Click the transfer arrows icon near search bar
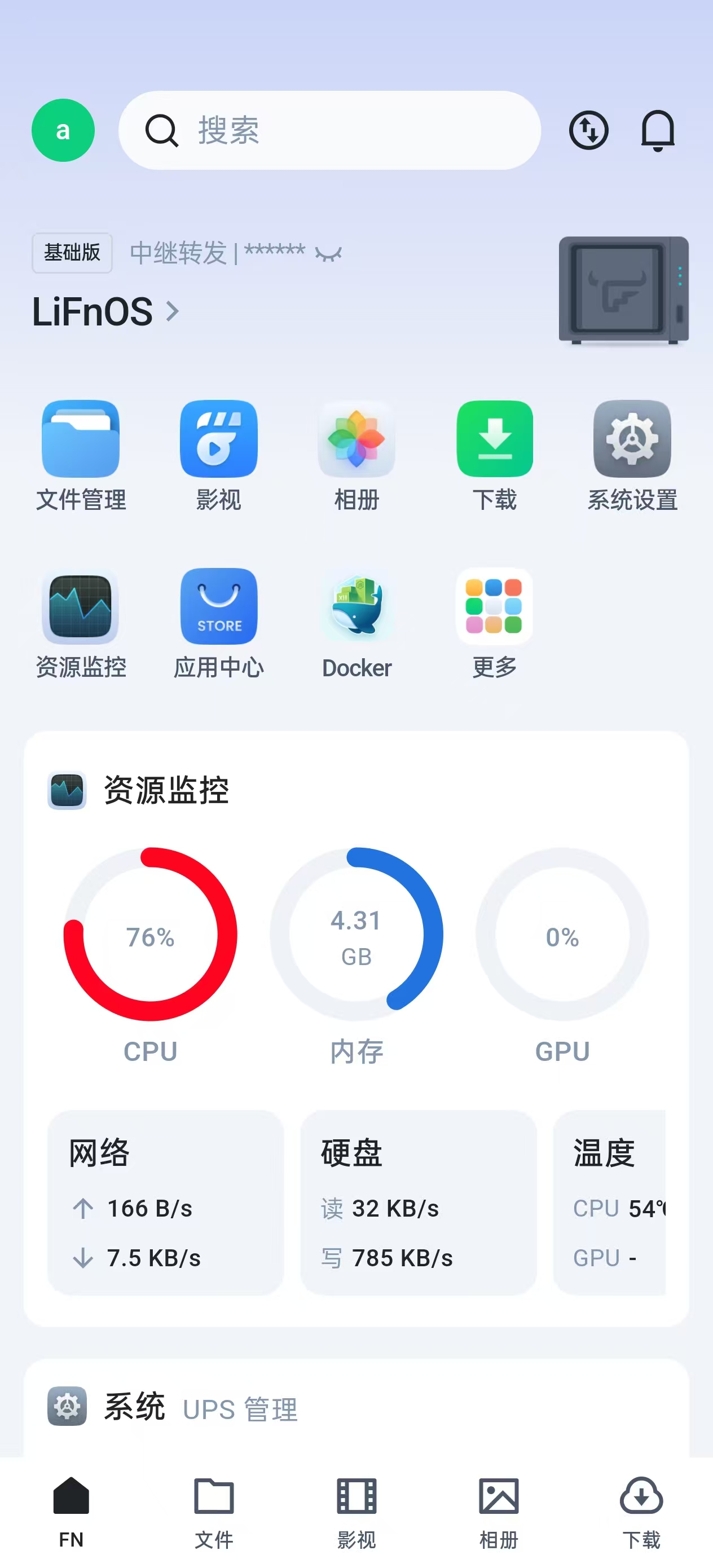 [x=588, y=130]
